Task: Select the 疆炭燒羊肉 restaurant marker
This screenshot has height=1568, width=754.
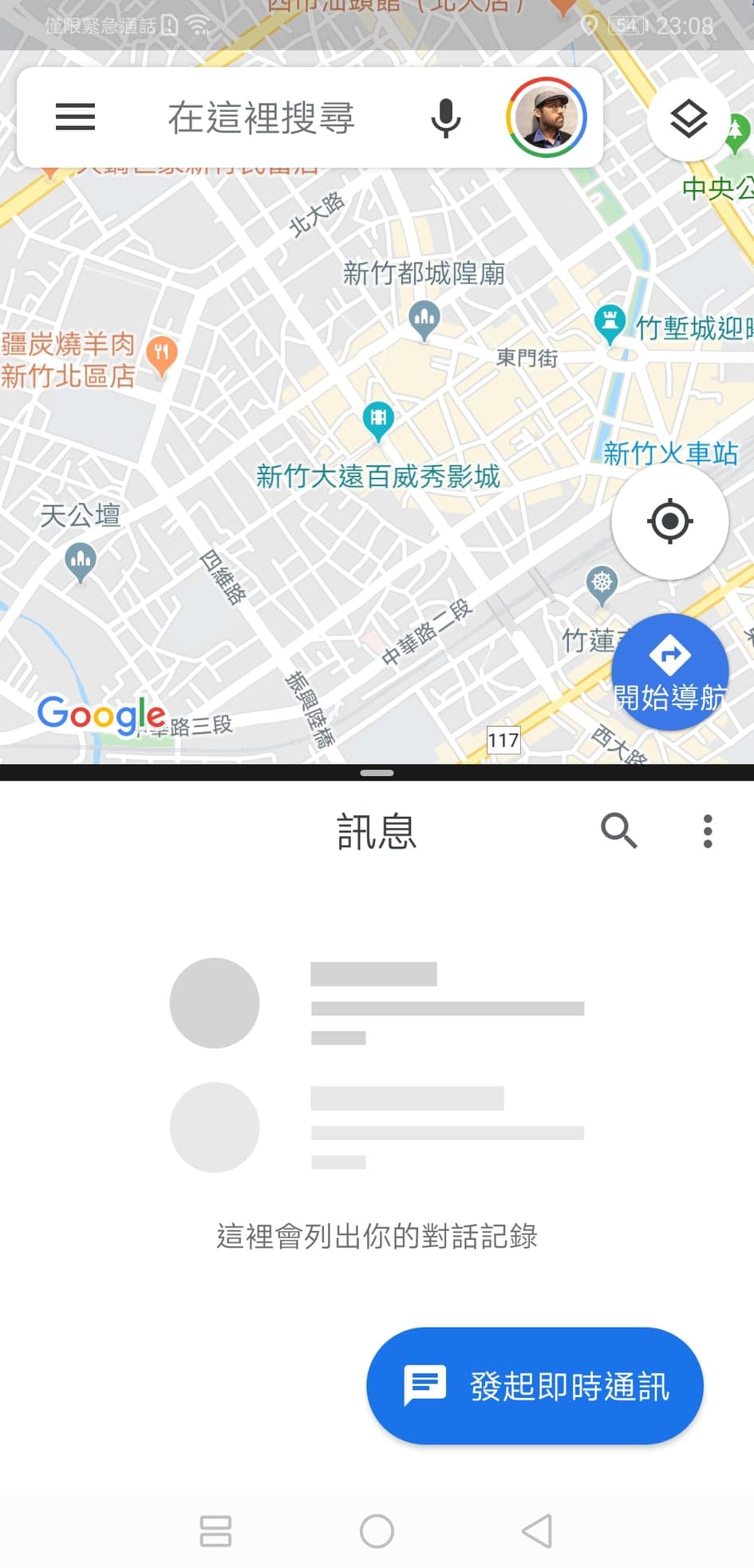Action: [x=162, y=354]
